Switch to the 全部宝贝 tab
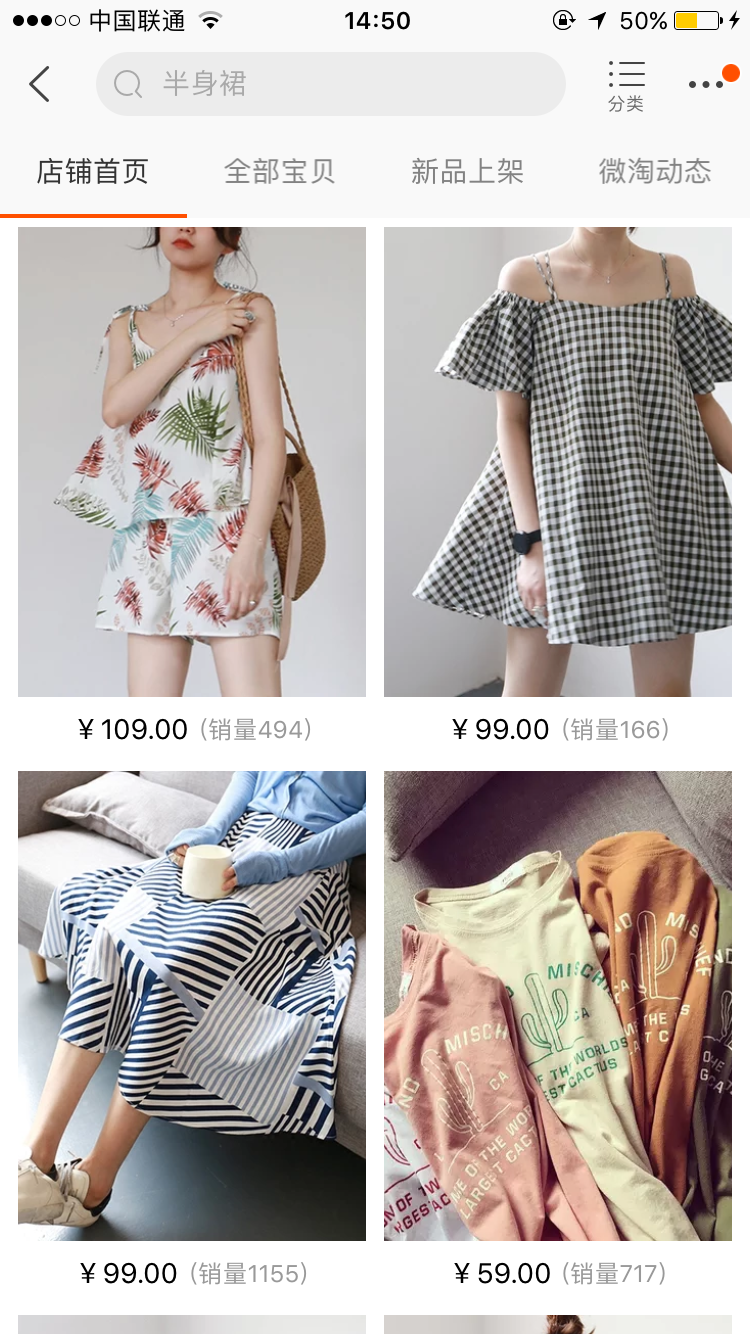The width and height of the screenshot is (750, 1334). 279,171
